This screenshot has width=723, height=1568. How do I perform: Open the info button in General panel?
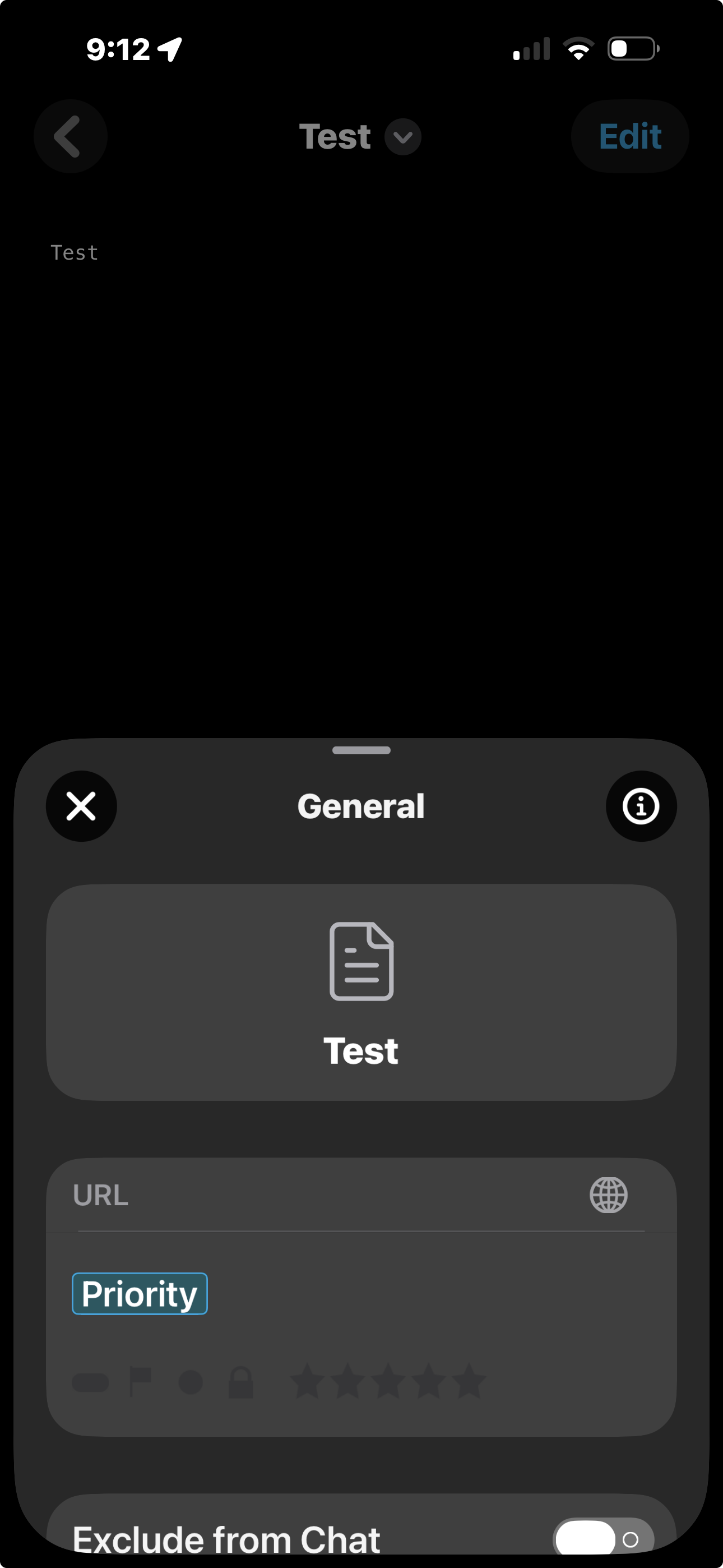(641, 806)
